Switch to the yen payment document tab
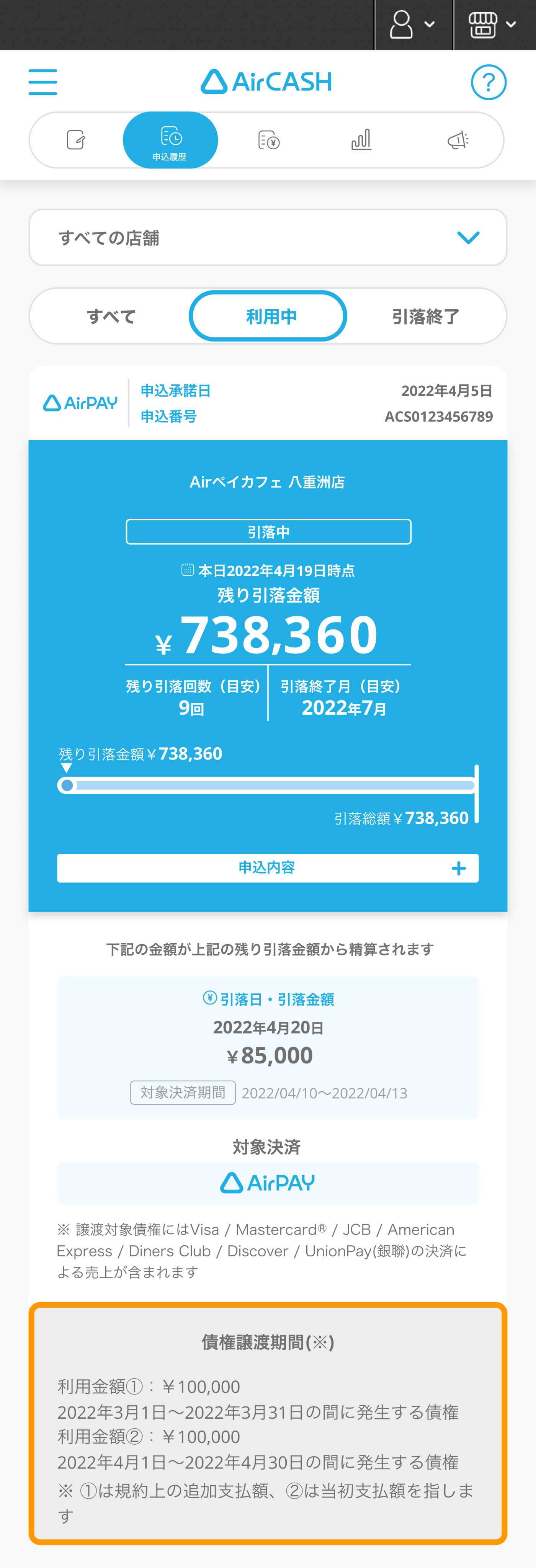Image resolution: width=536 pixels, height=1568 pixels. (269, 140)
